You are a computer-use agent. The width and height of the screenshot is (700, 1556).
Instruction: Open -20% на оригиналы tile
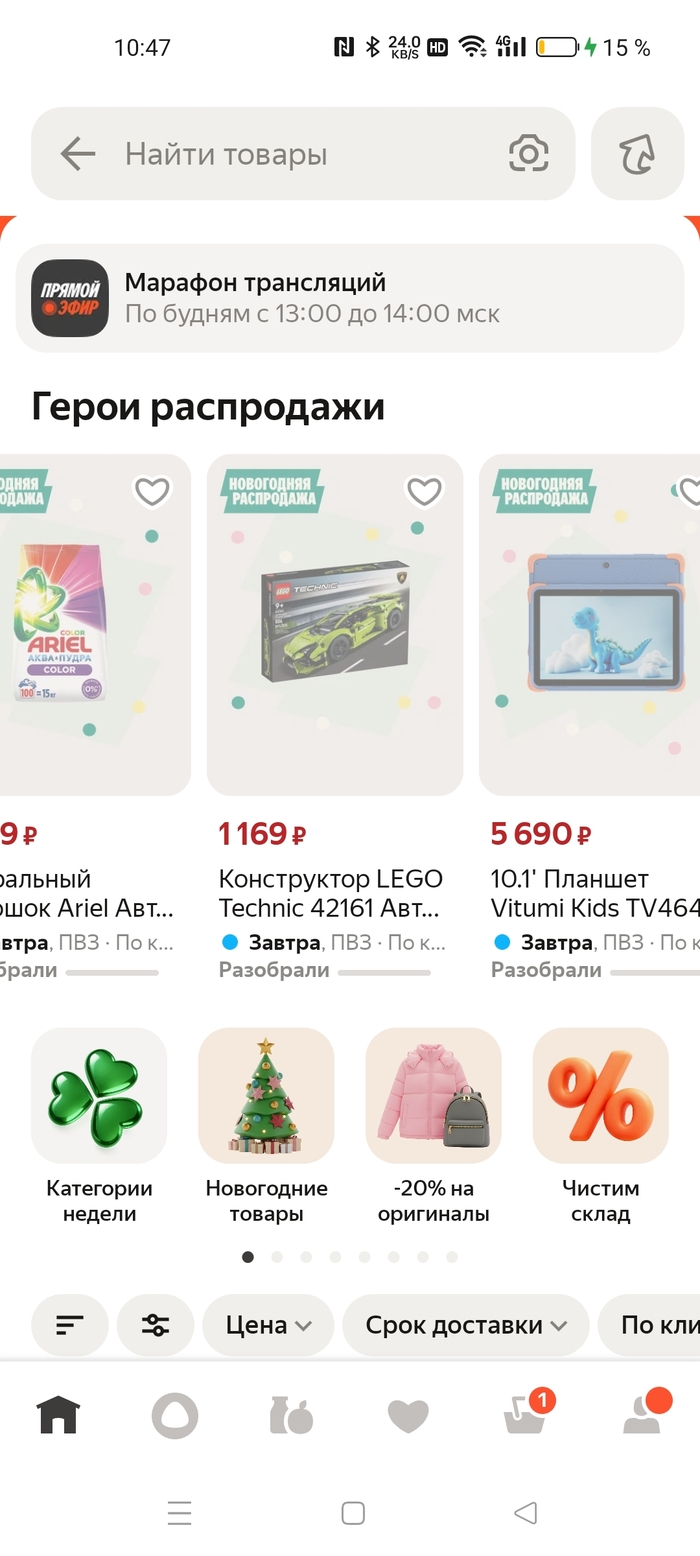click(x=433, y=1125)
